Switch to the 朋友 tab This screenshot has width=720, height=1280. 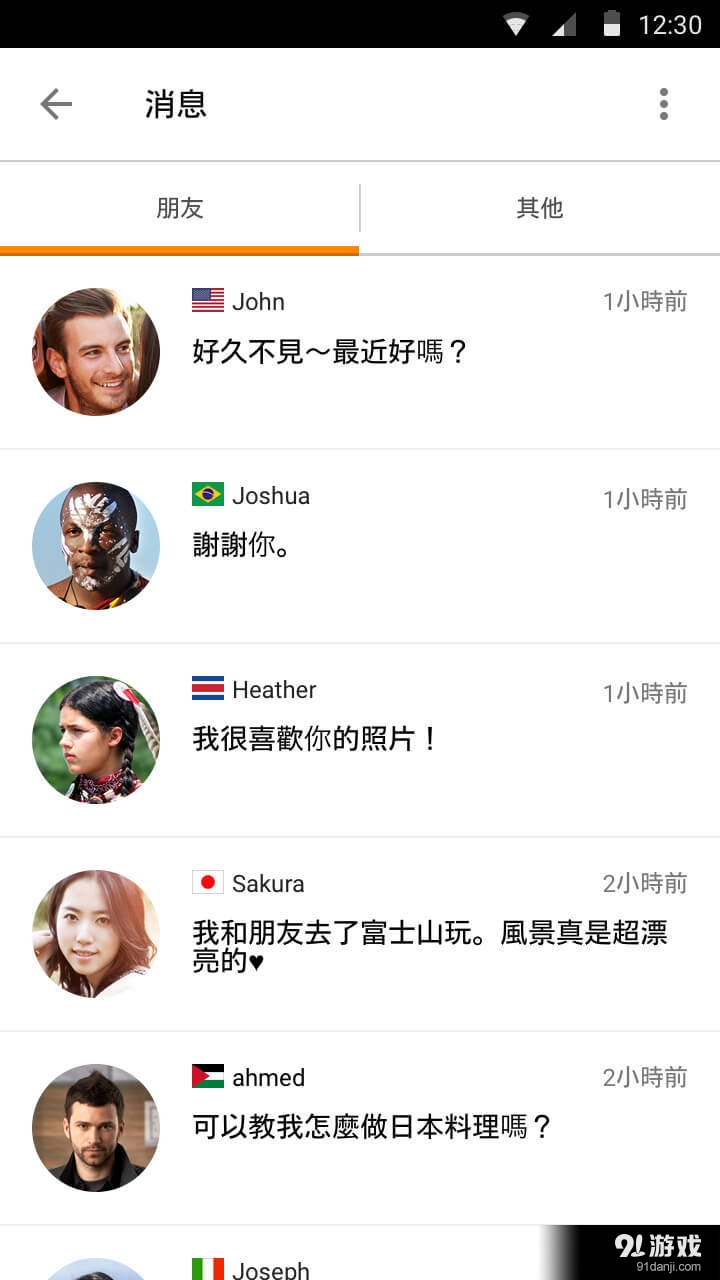(x=180, y=208)
